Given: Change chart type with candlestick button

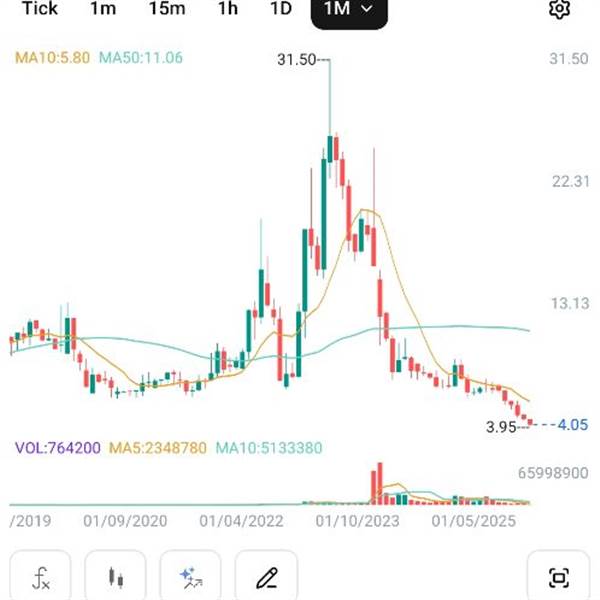Looking at the screenshot, I should (116, 576).
